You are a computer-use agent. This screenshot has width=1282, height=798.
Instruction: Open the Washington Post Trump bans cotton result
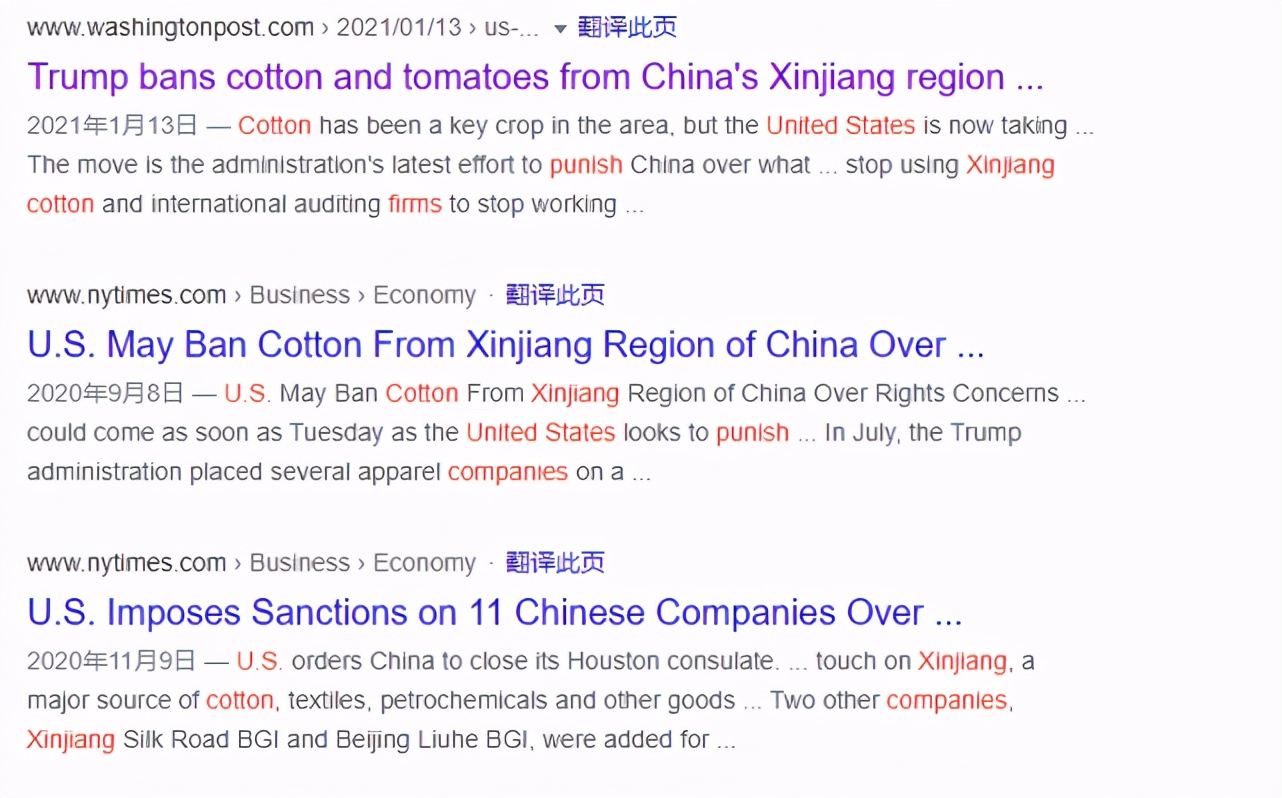(534, 78)
